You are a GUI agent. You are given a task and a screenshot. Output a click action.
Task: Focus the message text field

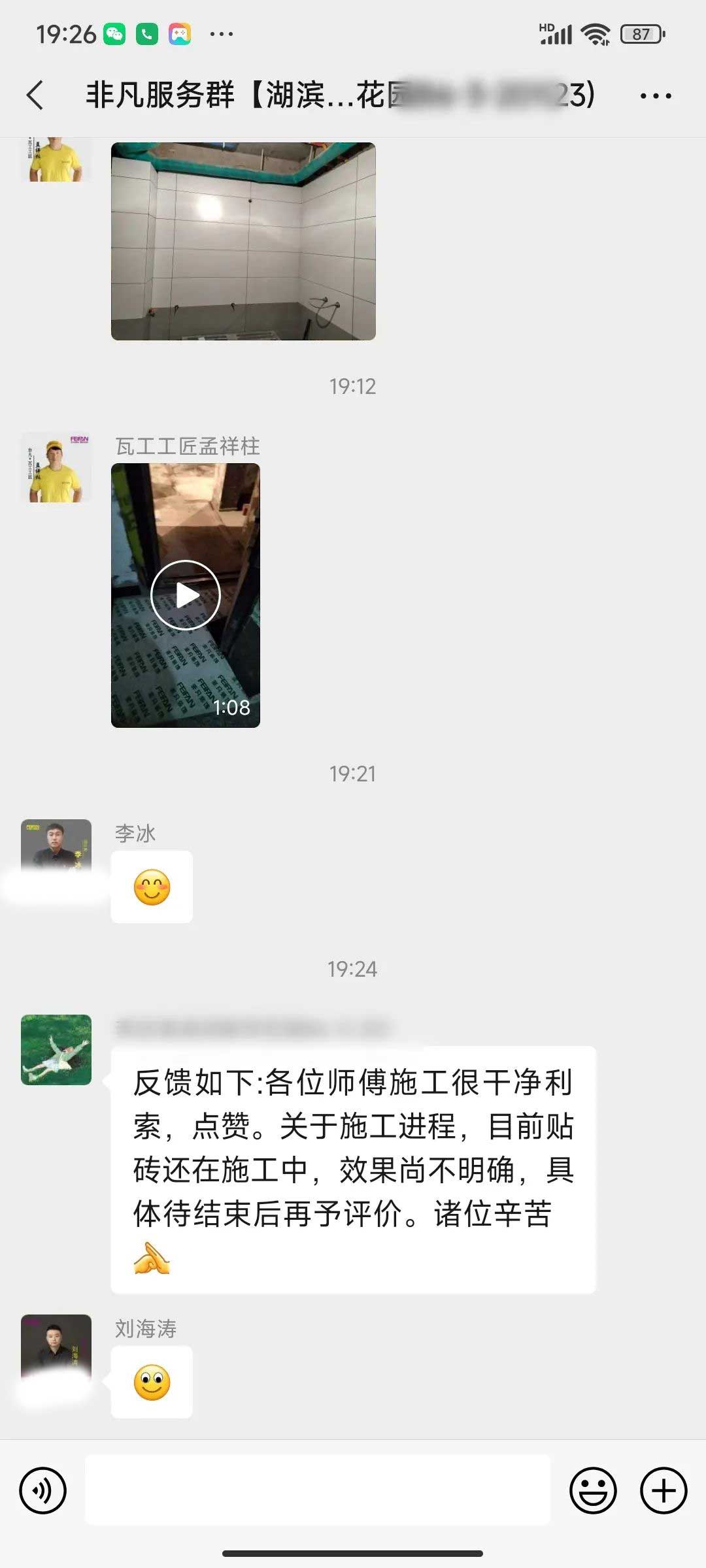[x=318, y=1490]
